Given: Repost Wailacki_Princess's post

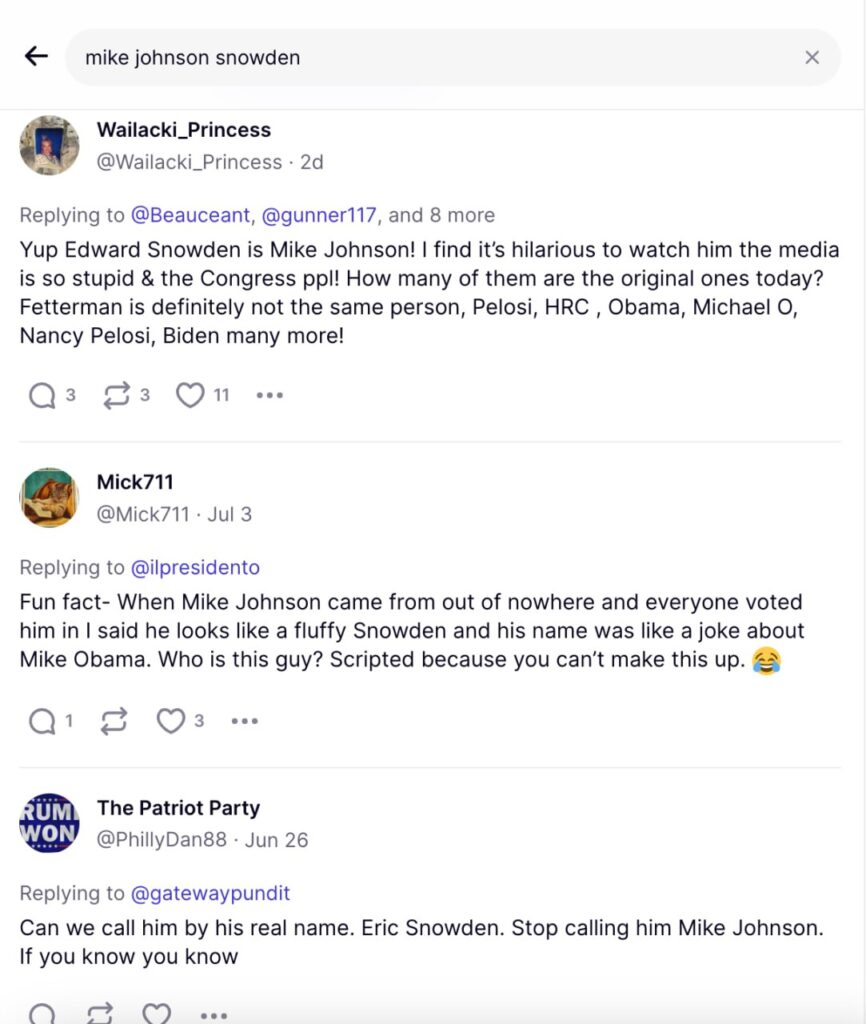Looking at the screenshot, I should pos(117,396).
